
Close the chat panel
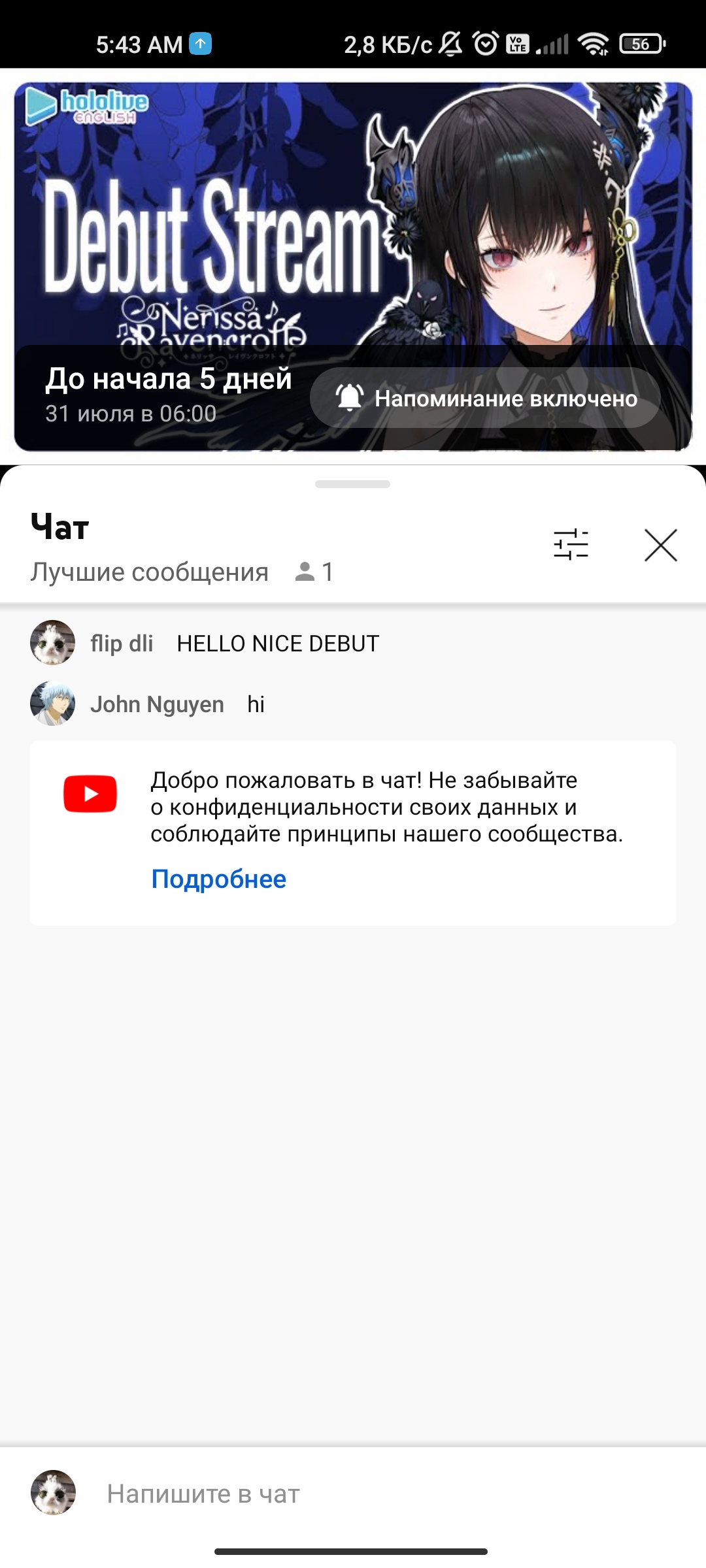[660, 545]
